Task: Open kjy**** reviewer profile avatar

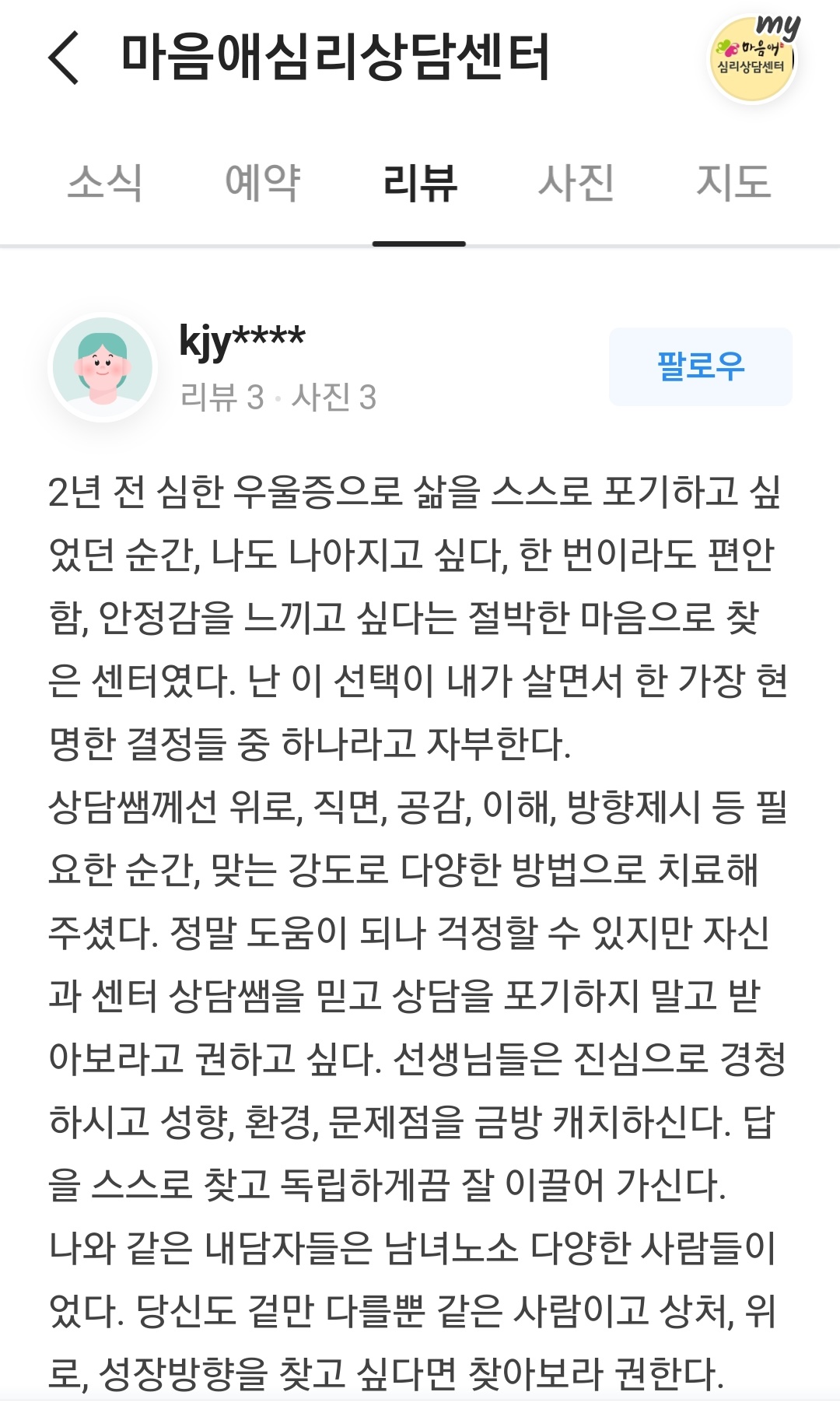Action: (x=103, y=367)
